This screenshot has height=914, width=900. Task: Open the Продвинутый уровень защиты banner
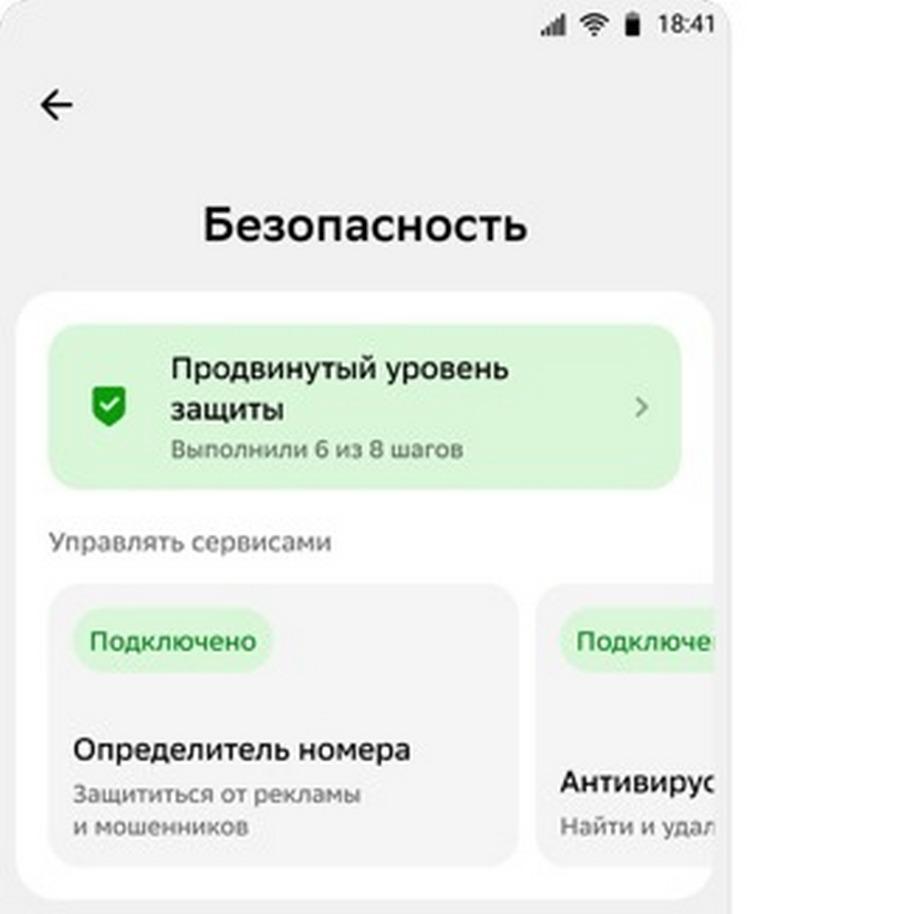point(365,407)
